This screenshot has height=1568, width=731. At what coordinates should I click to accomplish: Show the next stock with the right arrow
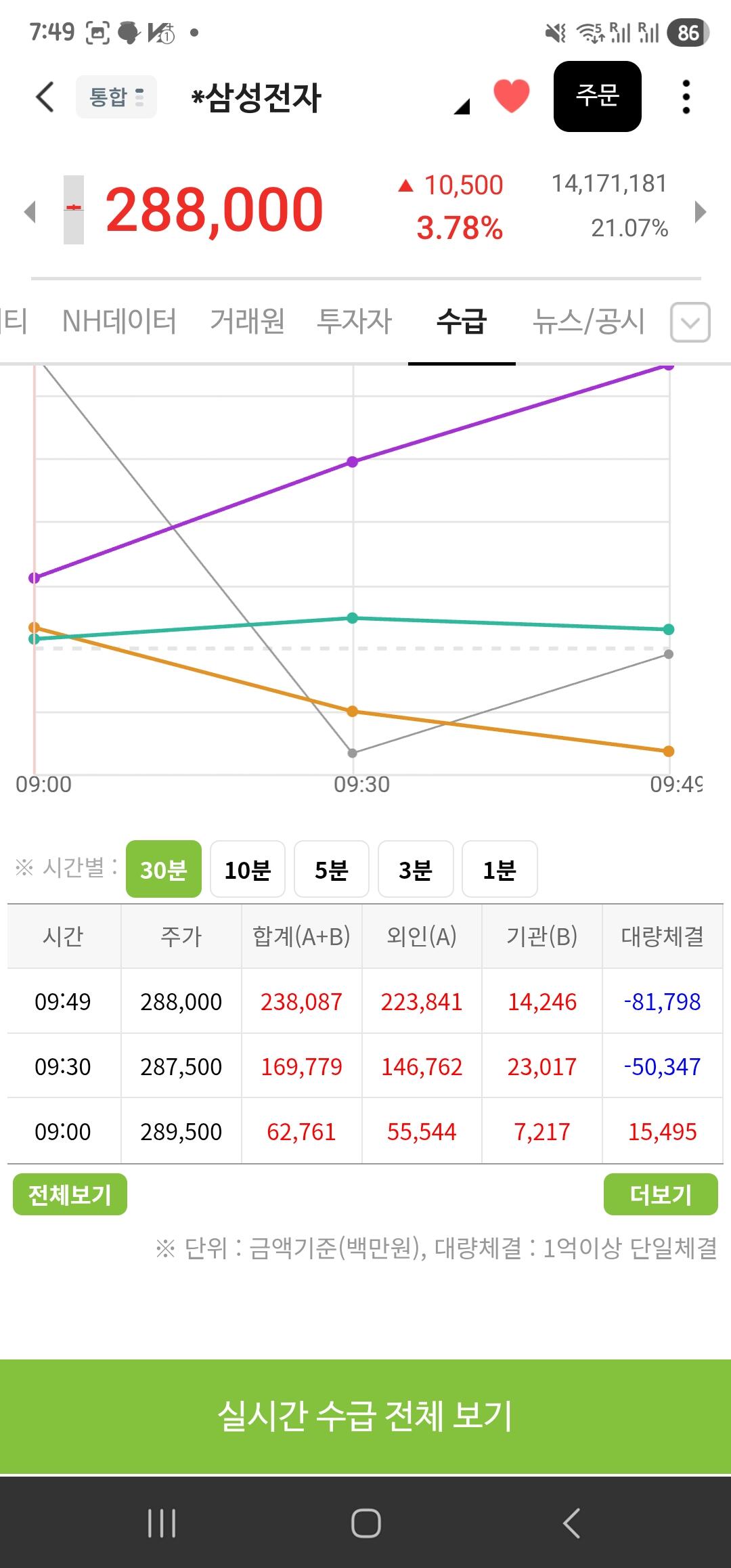[701, 211]
